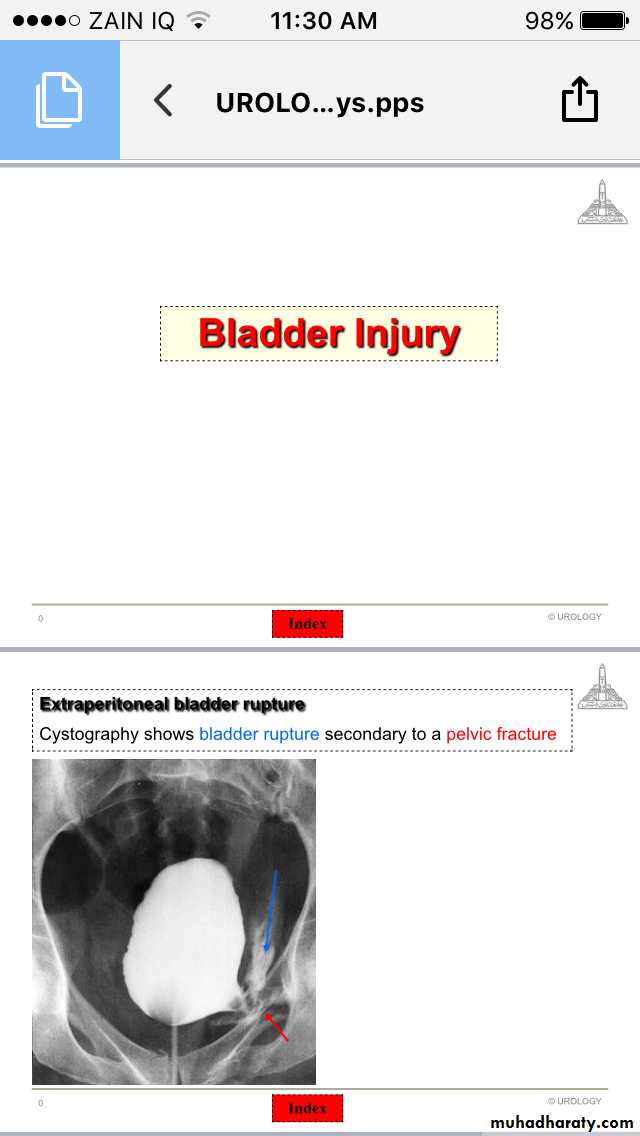Tap Index button under Bladder Injury slide
640x1136 pixels.
307,624
